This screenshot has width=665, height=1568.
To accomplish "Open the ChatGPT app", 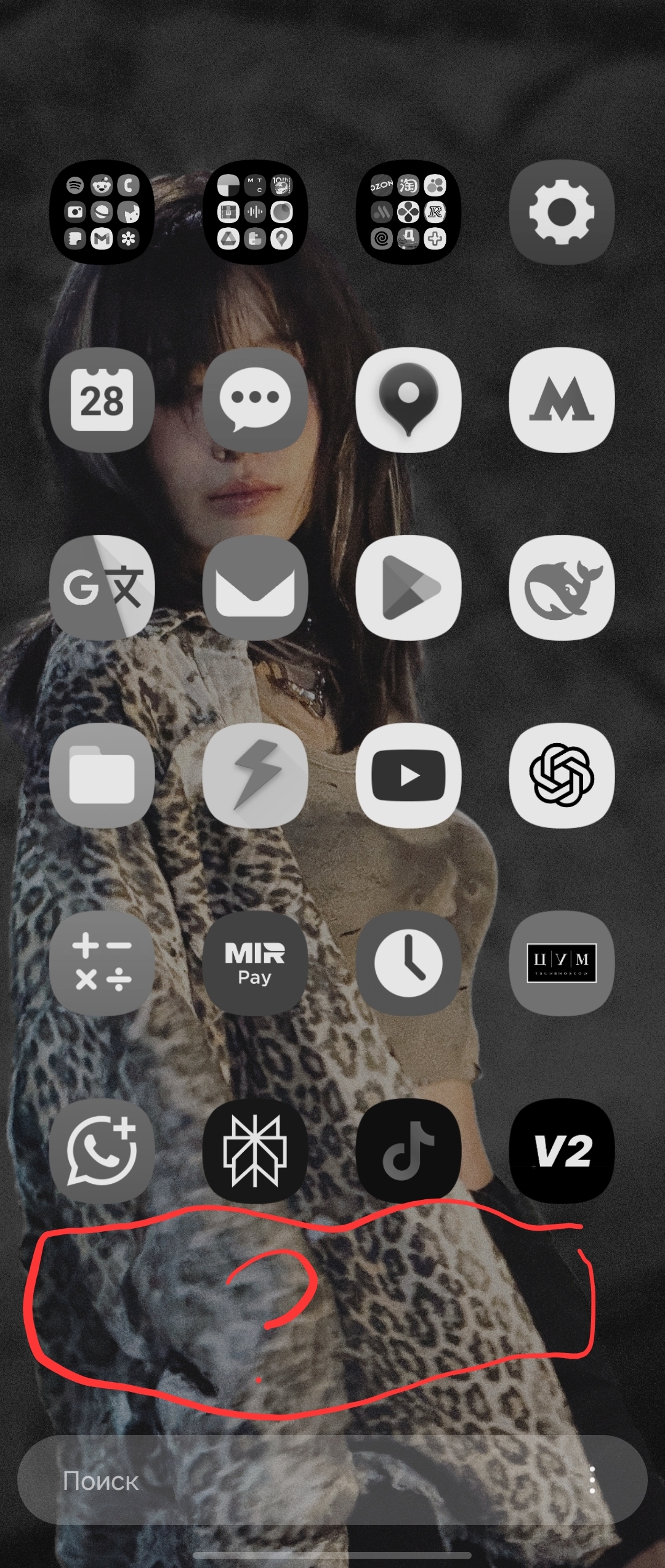I will (561, 776).
